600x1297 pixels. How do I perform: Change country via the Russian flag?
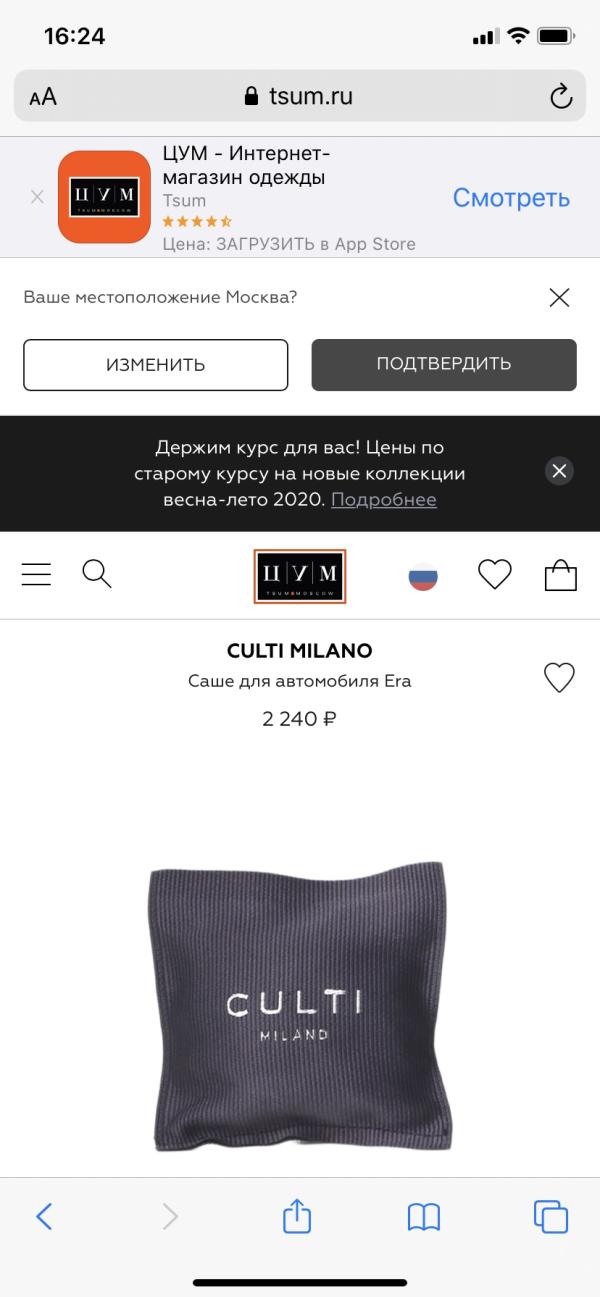click(x=423, y=576)
